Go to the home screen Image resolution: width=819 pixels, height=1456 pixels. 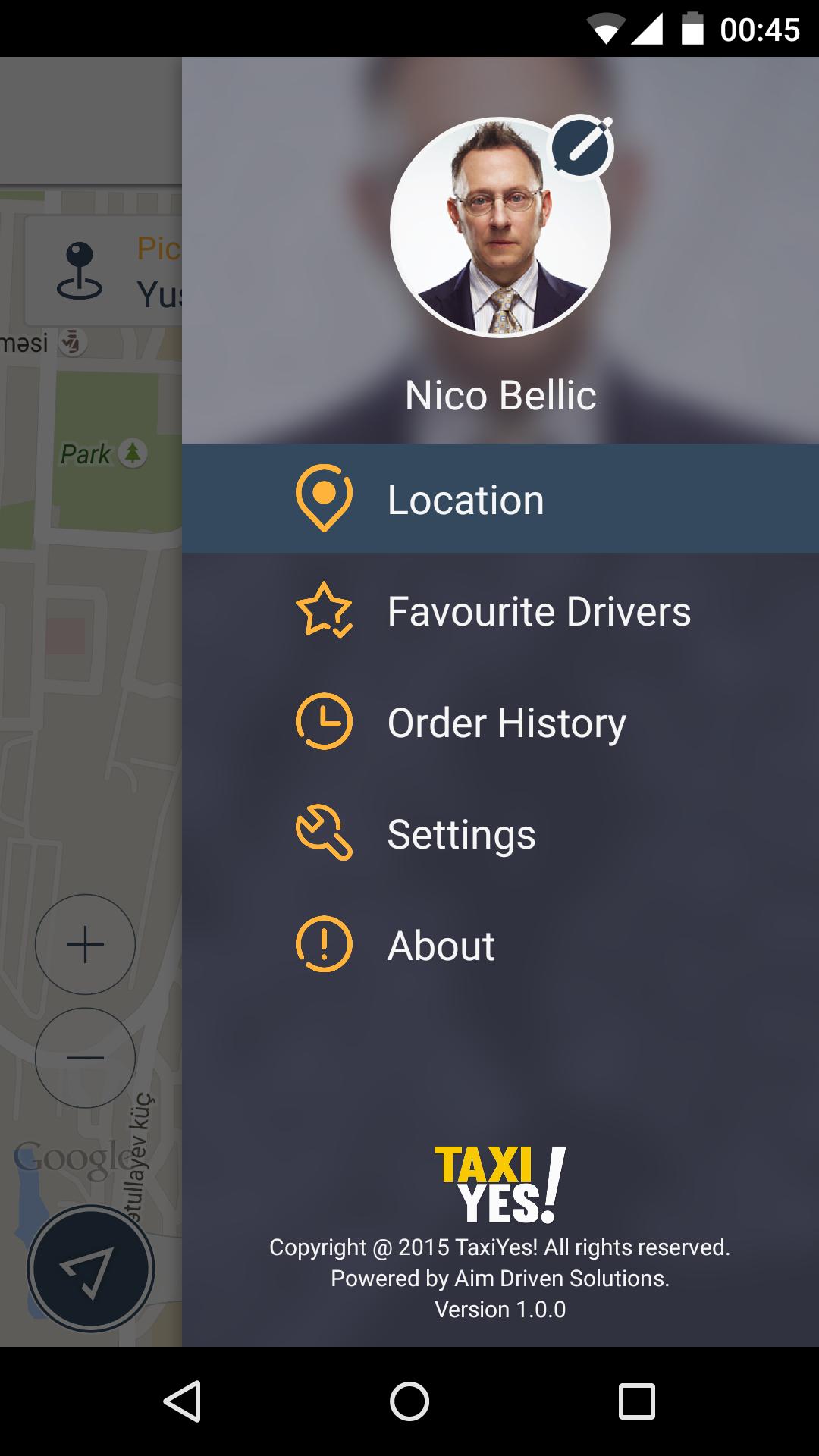[409, 1401]
